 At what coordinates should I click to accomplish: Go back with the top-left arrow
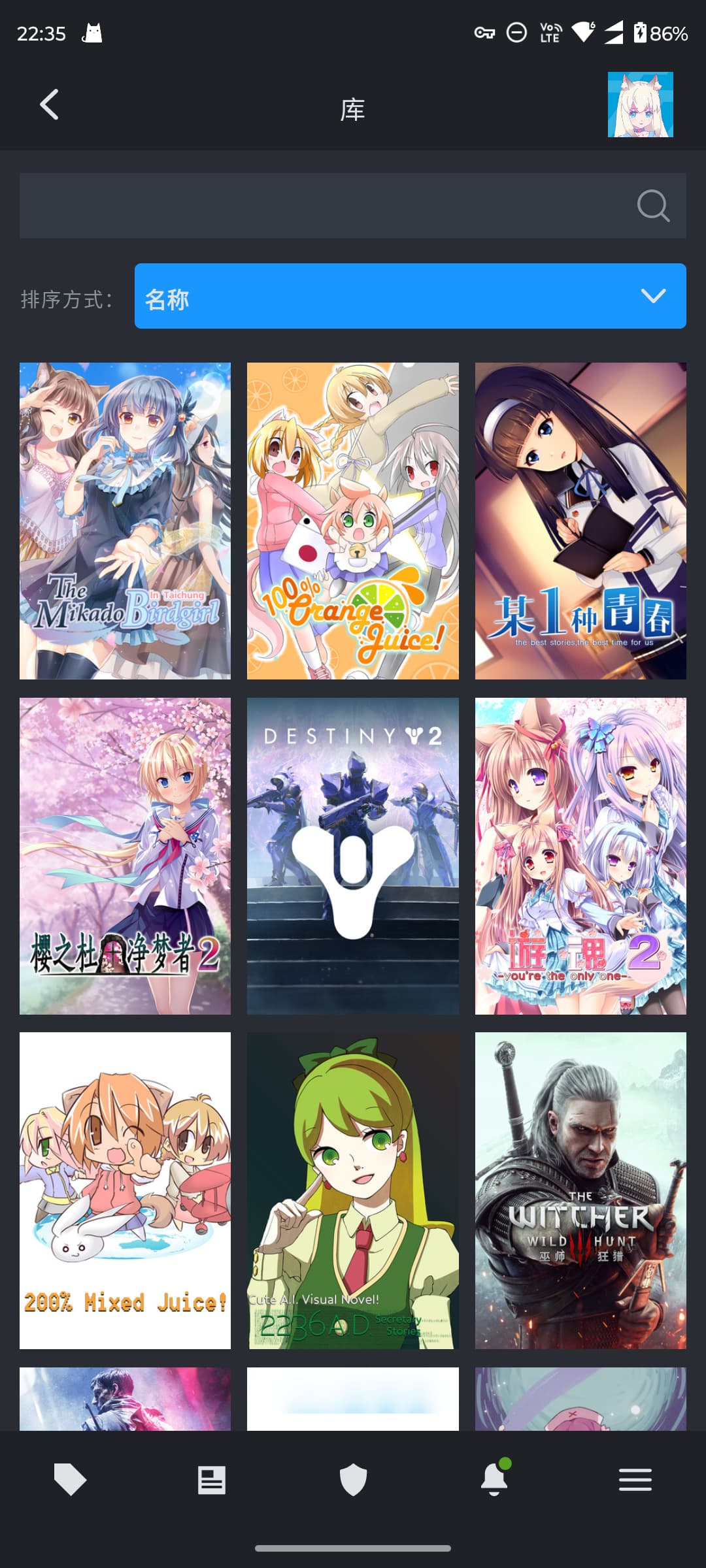49,105
